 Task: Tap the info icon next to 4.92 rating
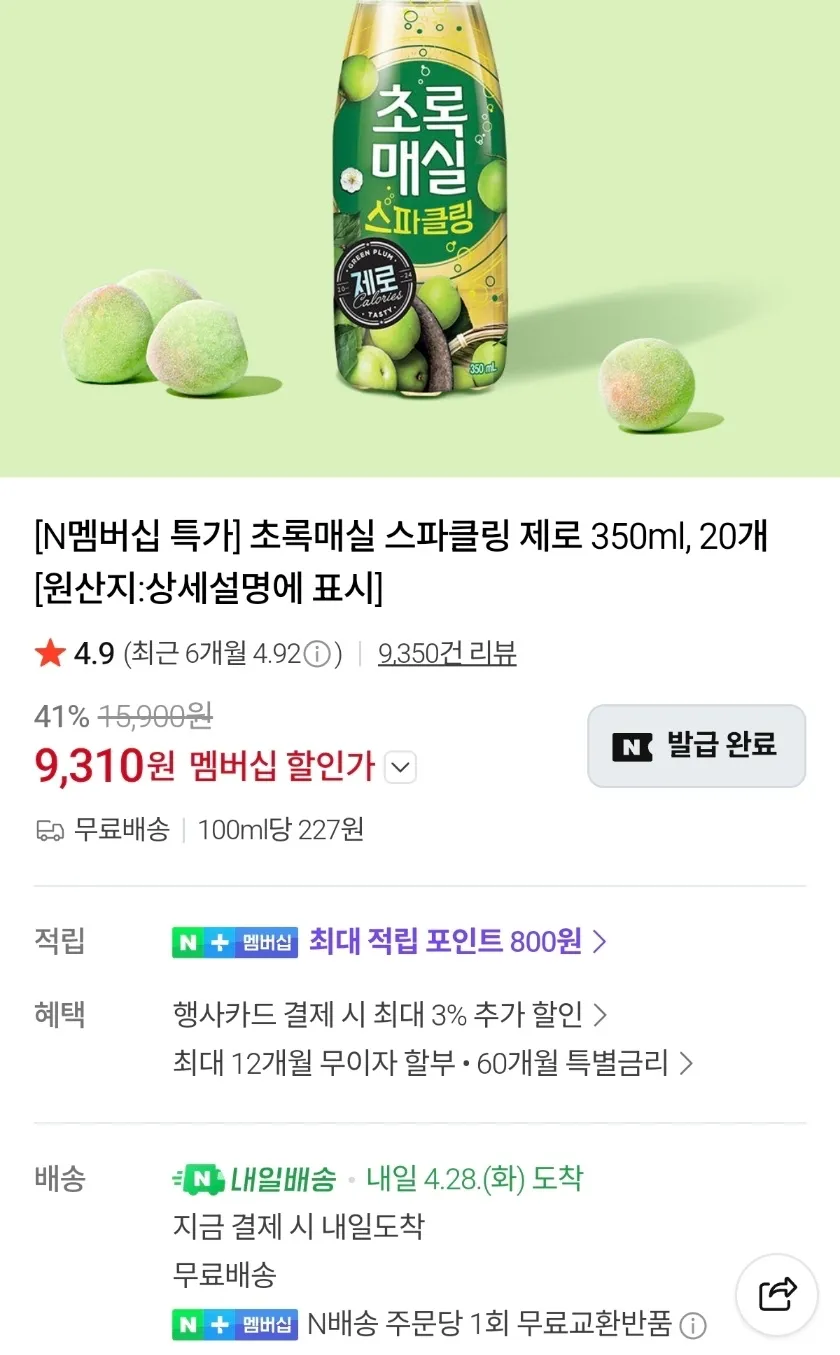click(316, 655)
